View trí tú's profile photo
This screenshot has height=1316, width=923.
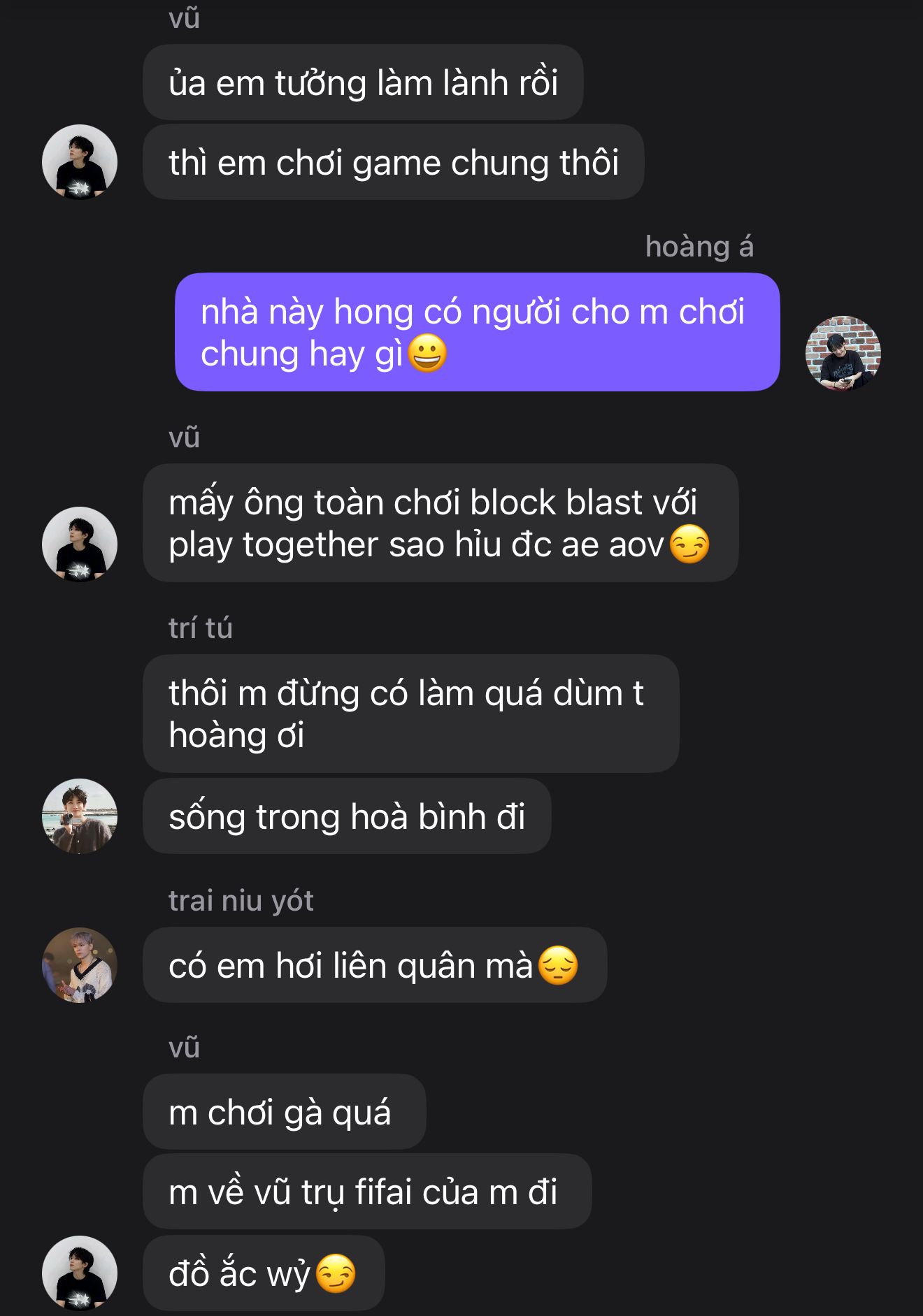[x=80, y=816]
